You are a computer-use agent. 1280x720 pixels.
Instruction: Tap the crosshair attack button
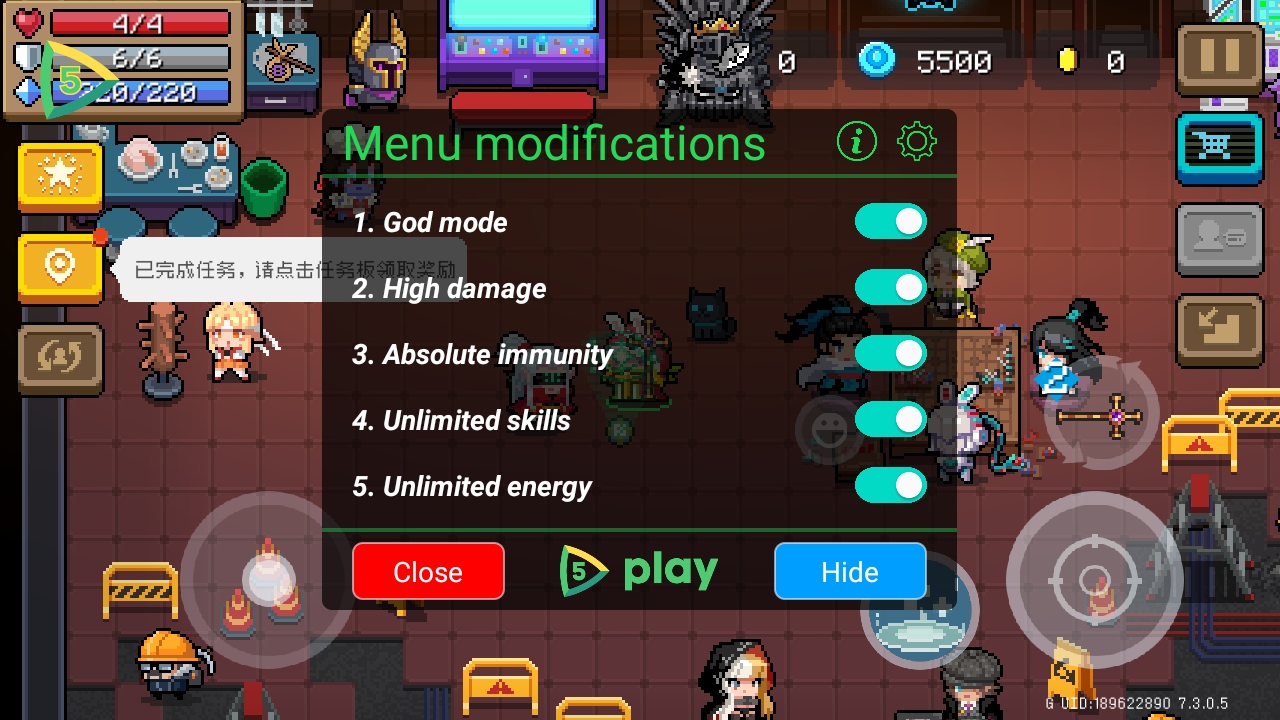click(1094, 580)
